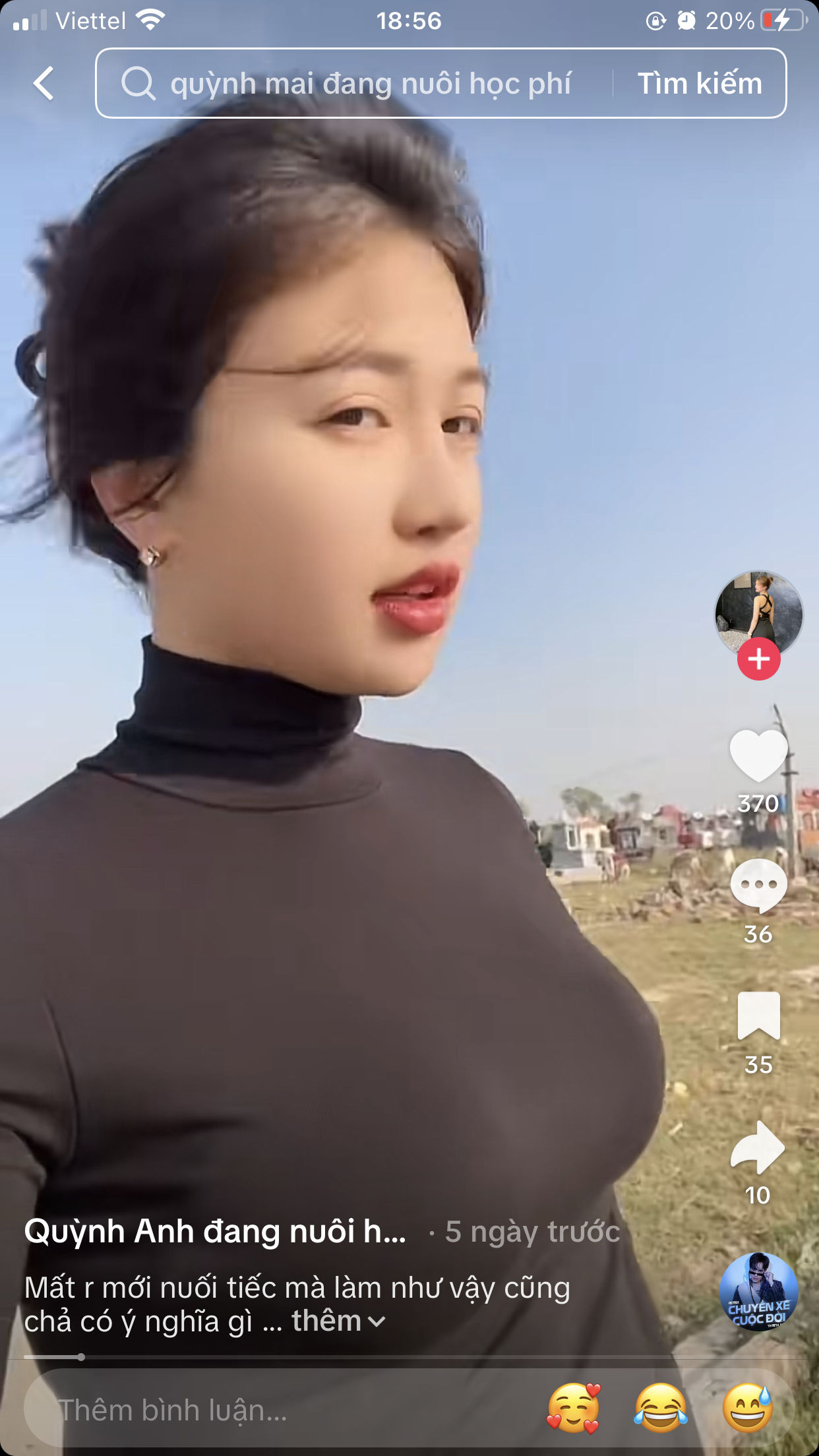Expand the caption with thêm

tap(338, 1321)
